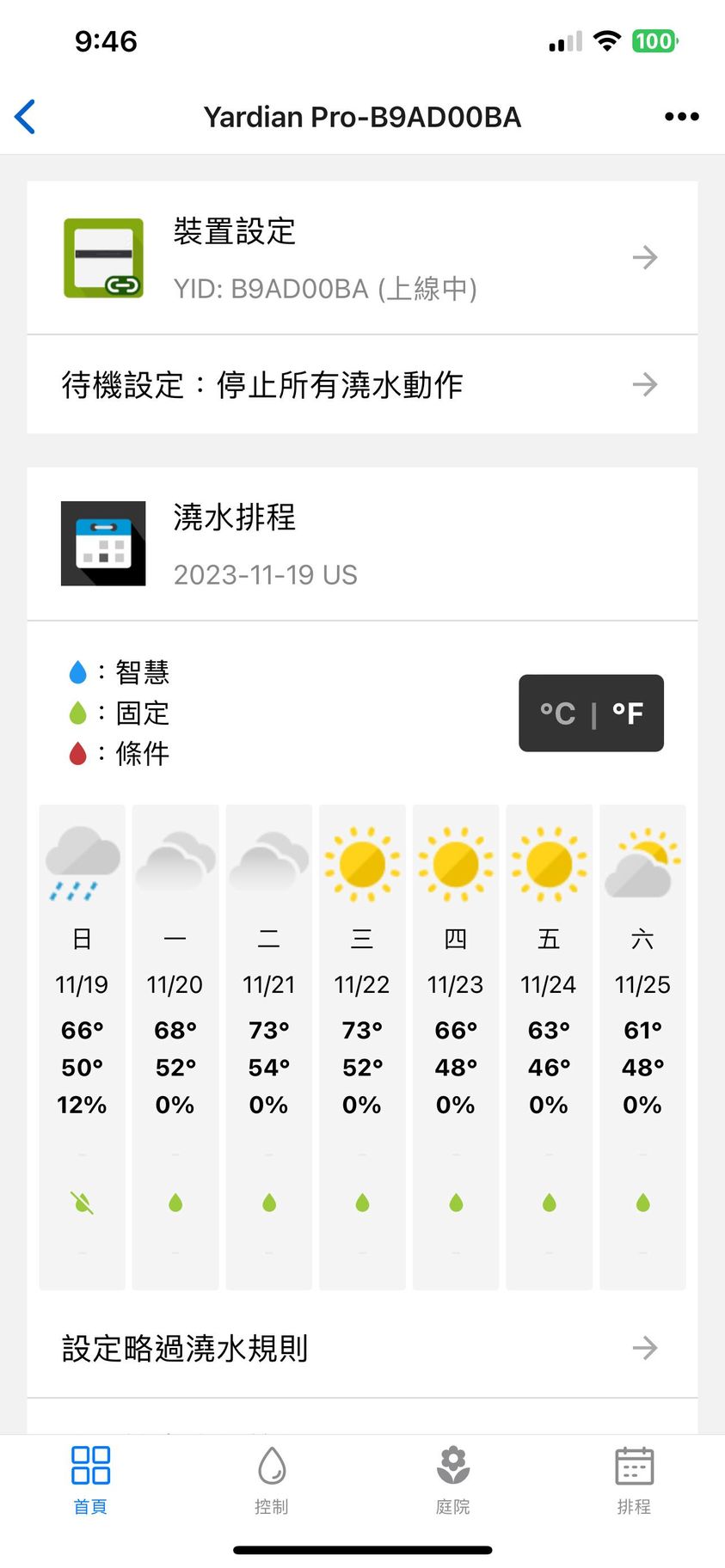Open 裝置設定 device settings

pos(361,258)
